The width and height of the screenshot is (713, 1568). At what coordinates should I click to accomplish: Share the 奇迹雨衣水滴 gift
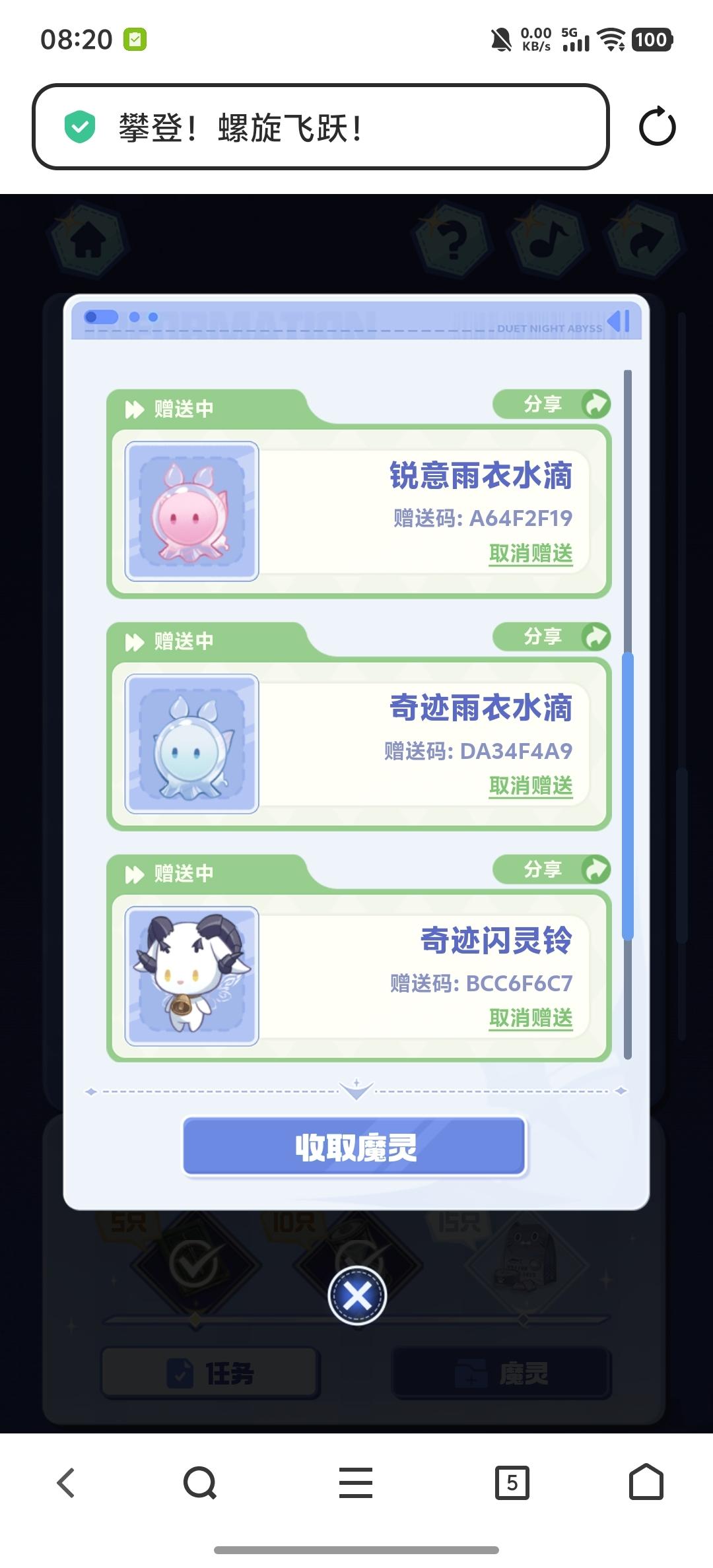tap(552, 637)
